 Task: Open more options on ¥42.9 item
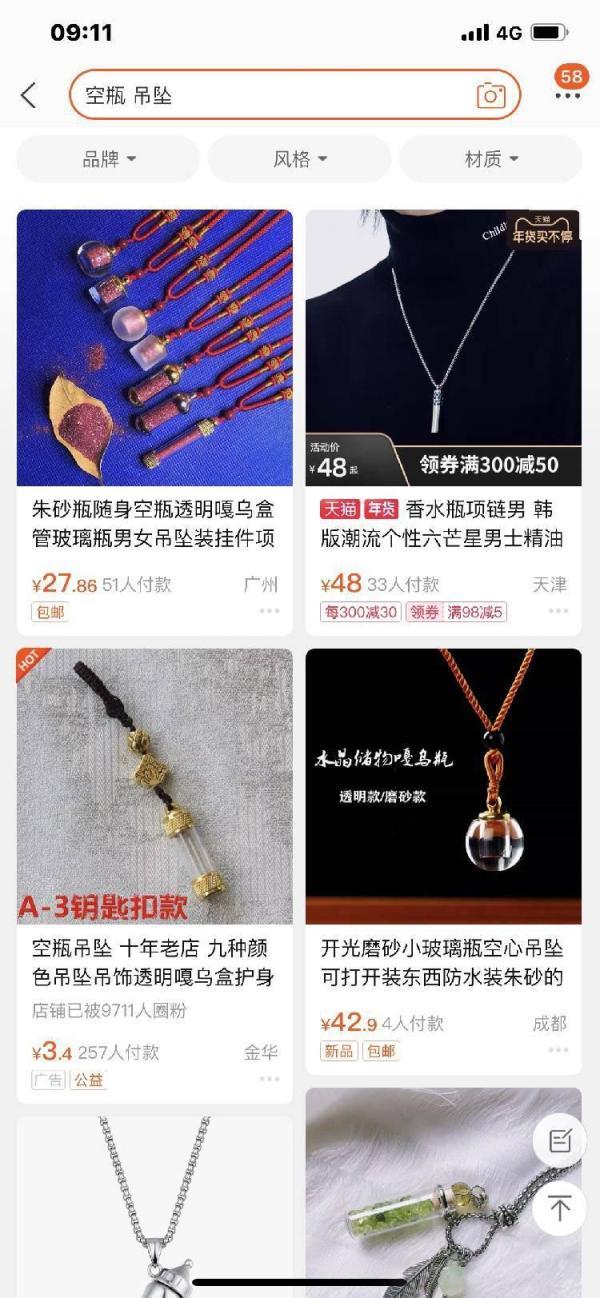pyautogui.click(x=558, y=1050)
